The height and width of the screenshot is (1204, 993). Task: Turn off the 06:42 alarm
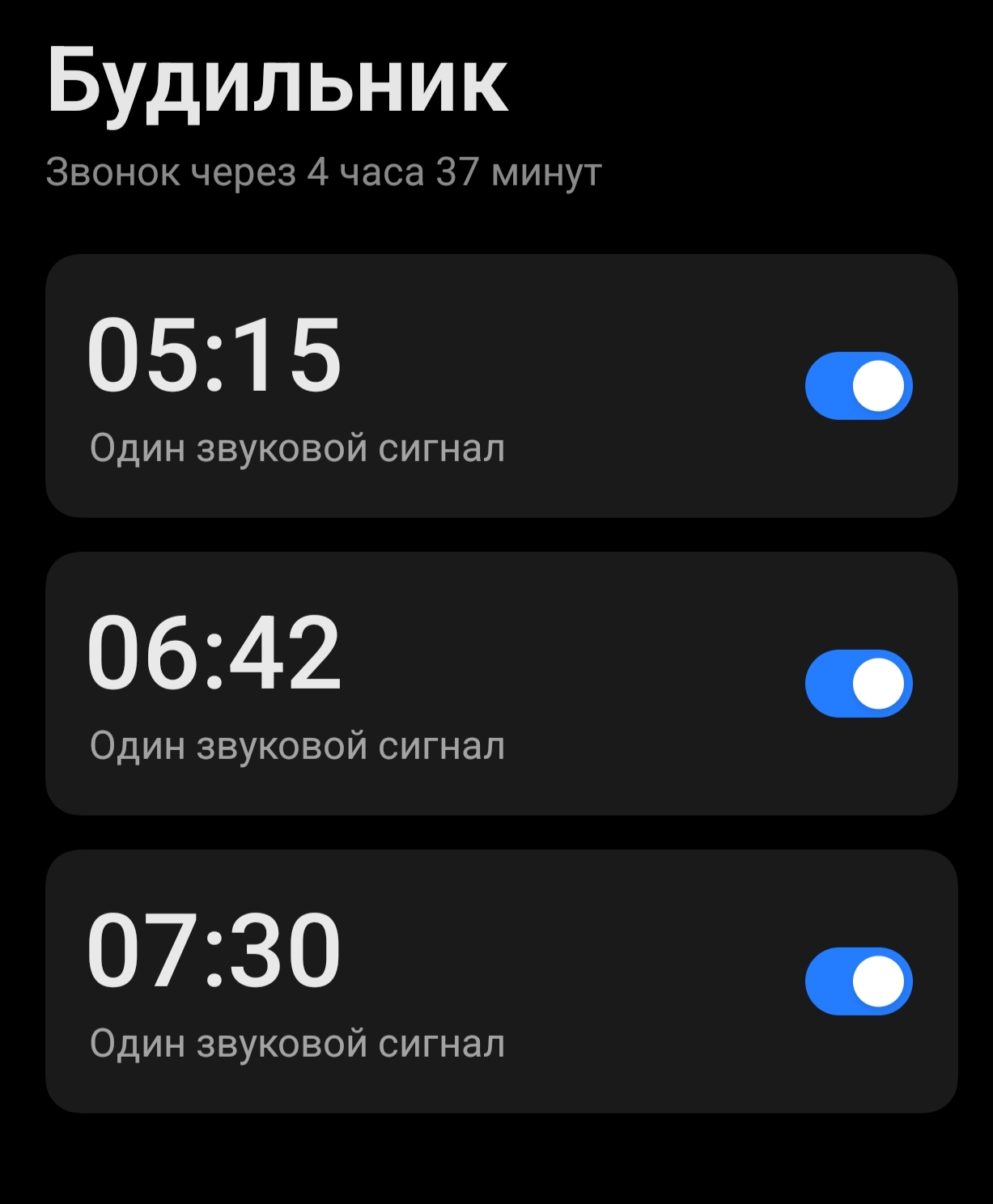point(858,684)
